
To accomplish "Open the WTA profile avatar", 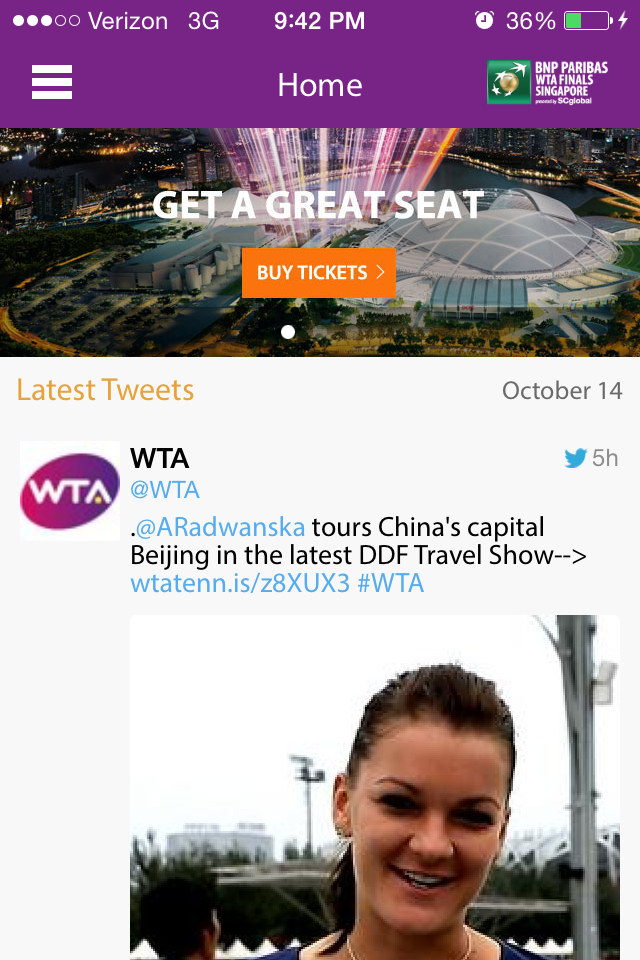I will (70, 491).
